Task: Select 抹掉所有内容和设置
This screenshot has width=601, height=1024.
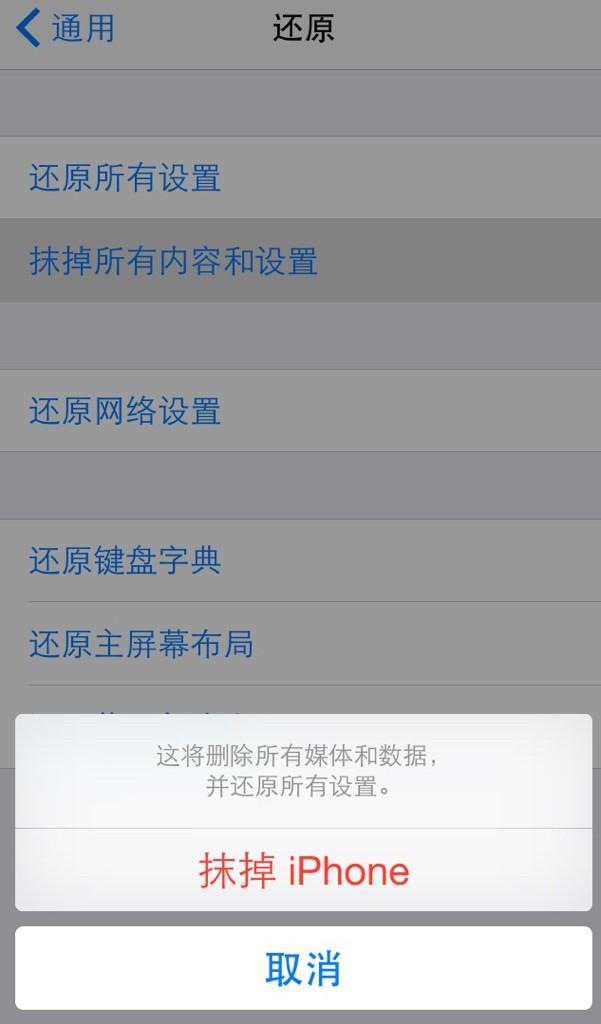Action: pyautogui.click(x=300, y=261)
